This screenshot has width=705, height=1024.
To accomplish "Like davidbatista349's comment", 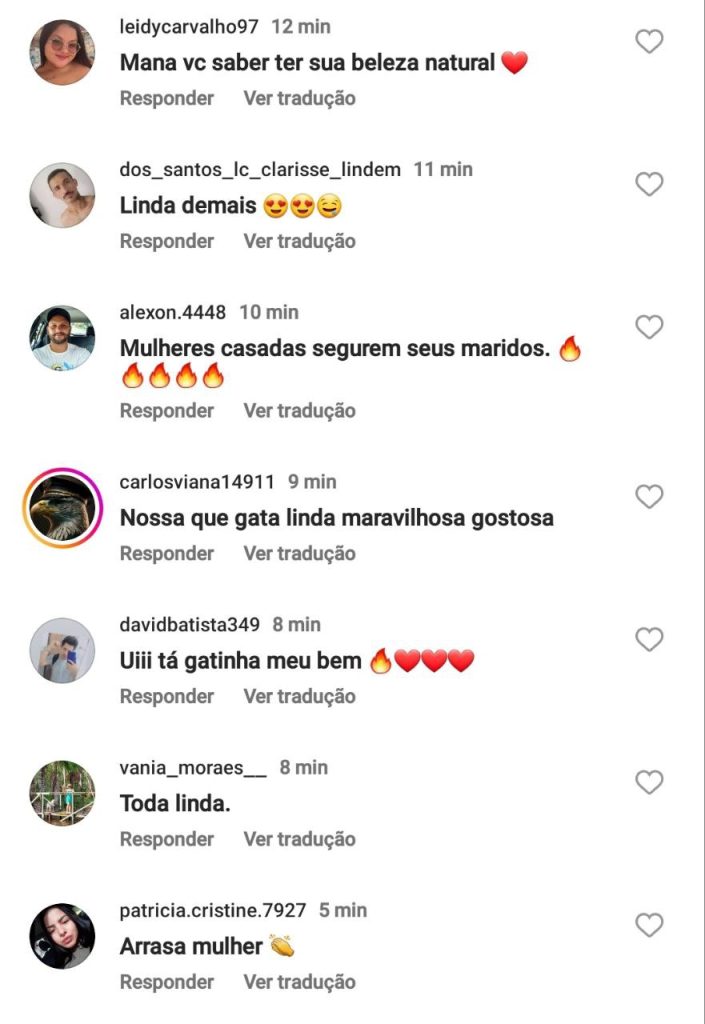I will pos(650,639).
